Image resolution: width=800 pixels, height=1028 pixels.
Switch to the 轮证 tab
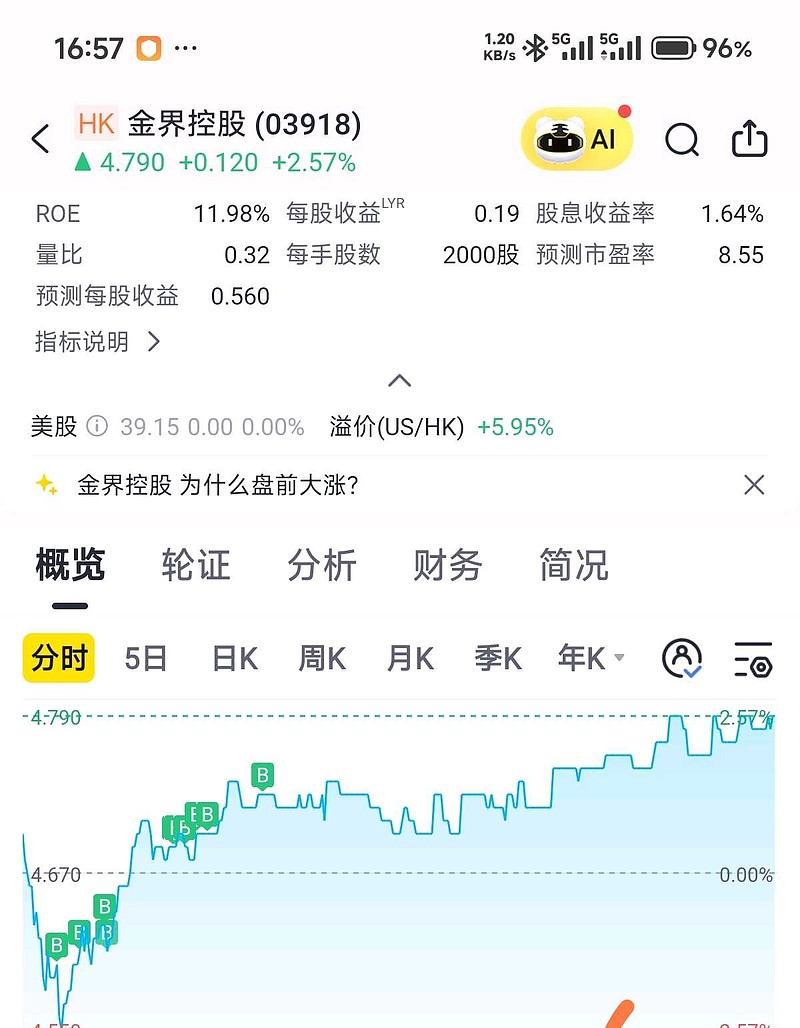196,566
